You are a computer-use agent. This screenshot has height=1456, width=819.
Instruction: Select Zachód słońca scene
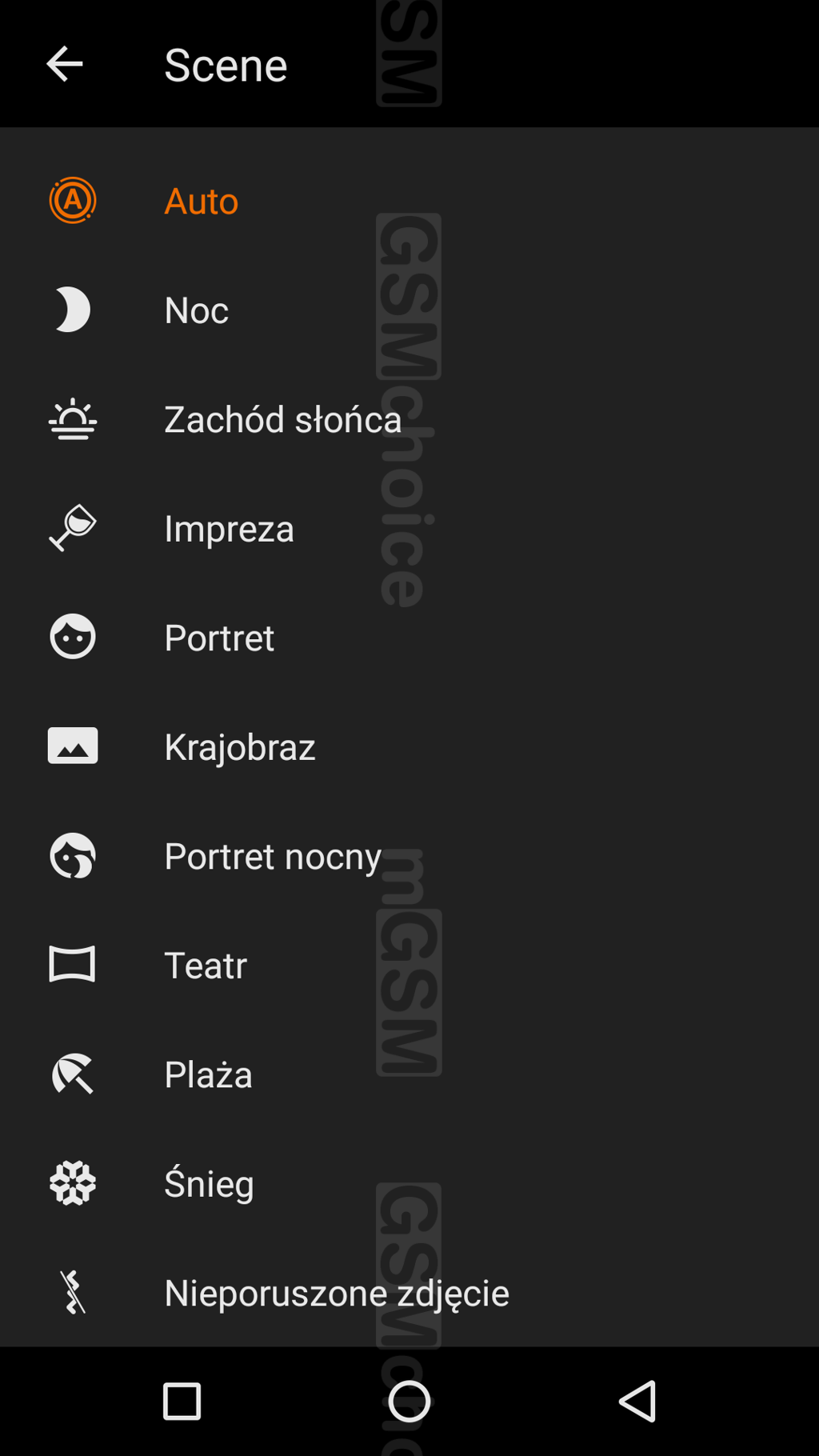pos(282,419)
